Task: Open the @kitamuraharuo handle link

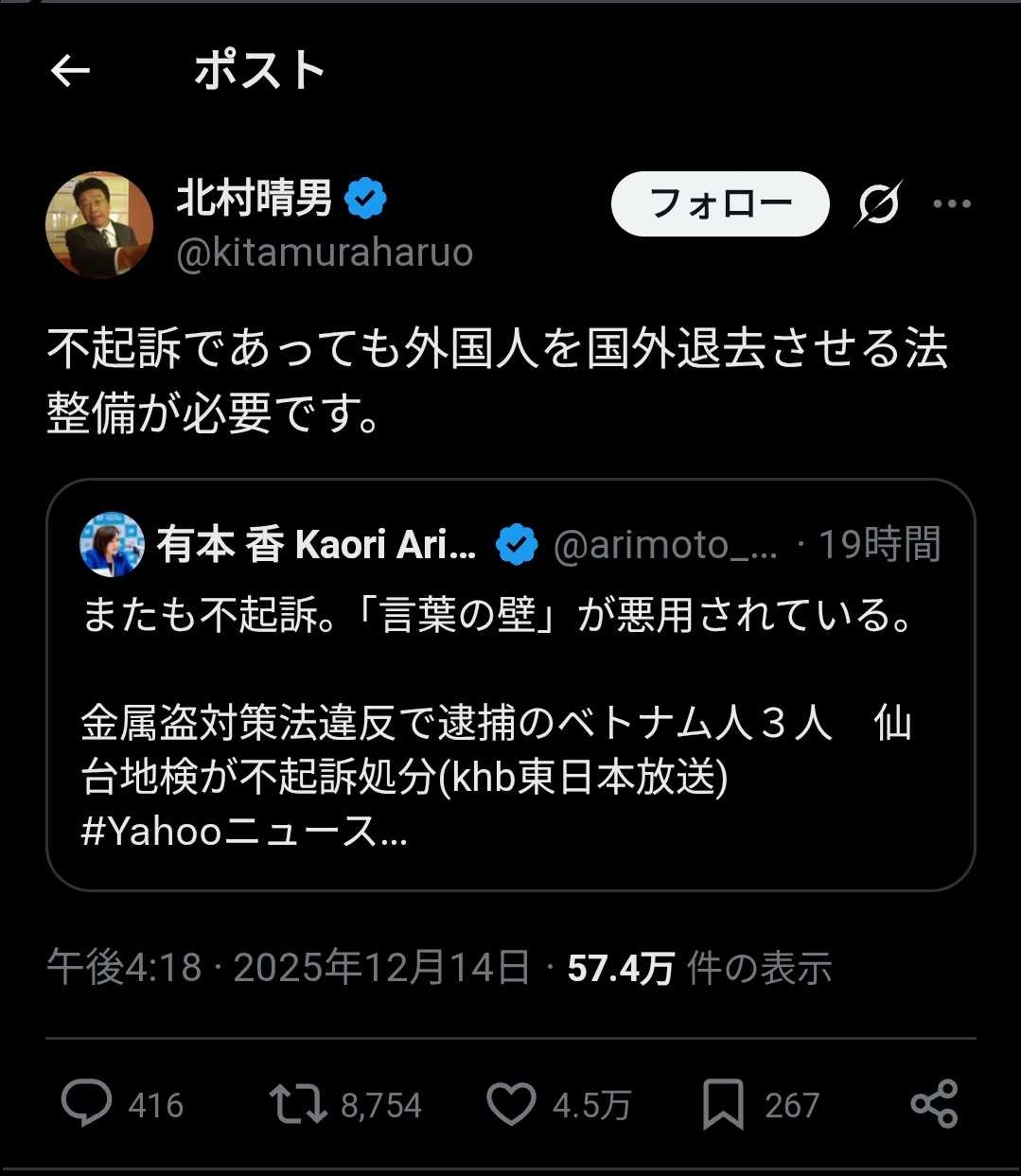Action: (325, 253)
